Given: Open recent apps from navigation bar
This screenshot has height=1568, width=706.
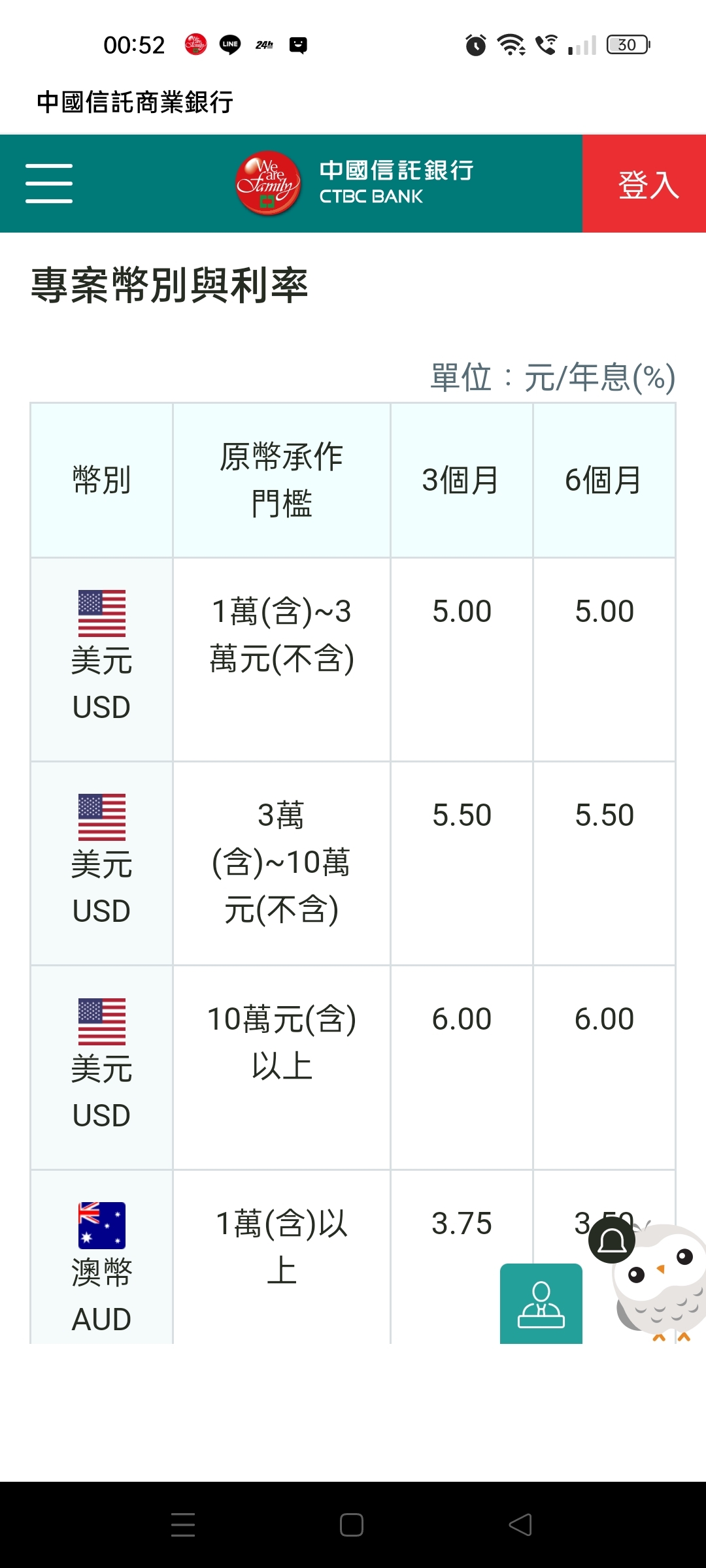Looking at the screenshot, I should point(183,1525).
